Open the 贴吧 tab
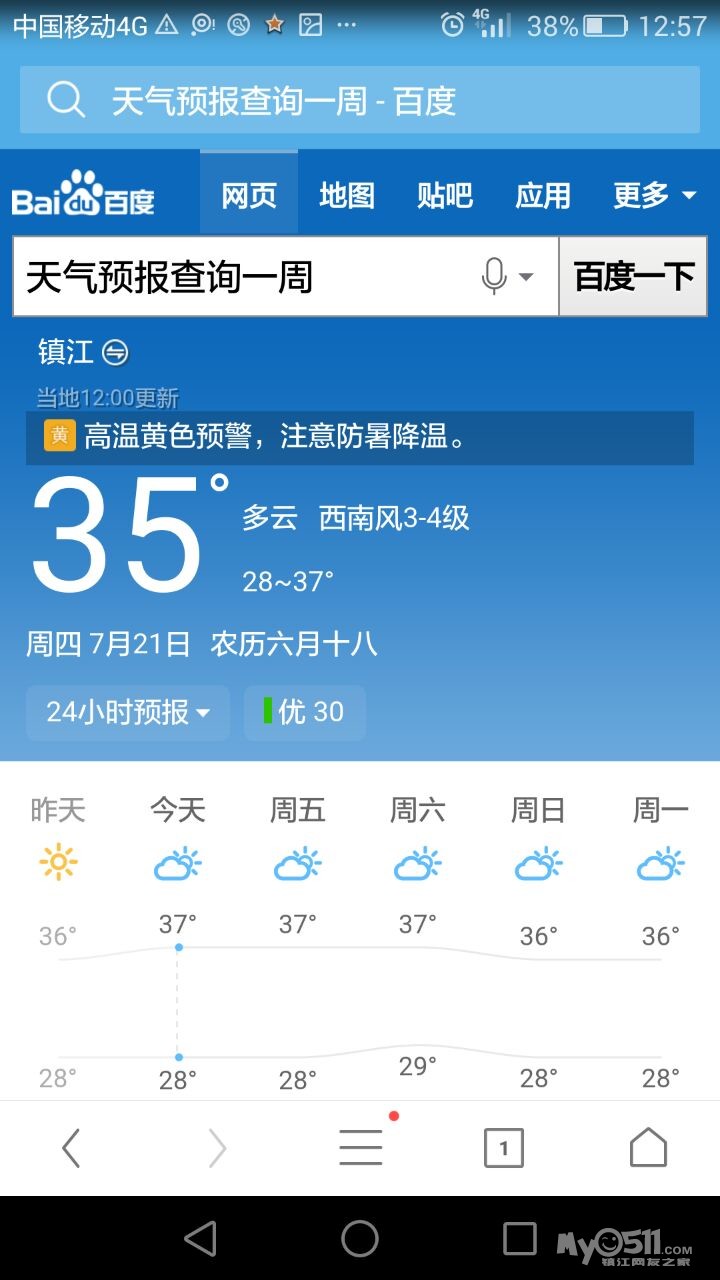The height and width of the screenshot is (1280, 720). coord(445,195)
